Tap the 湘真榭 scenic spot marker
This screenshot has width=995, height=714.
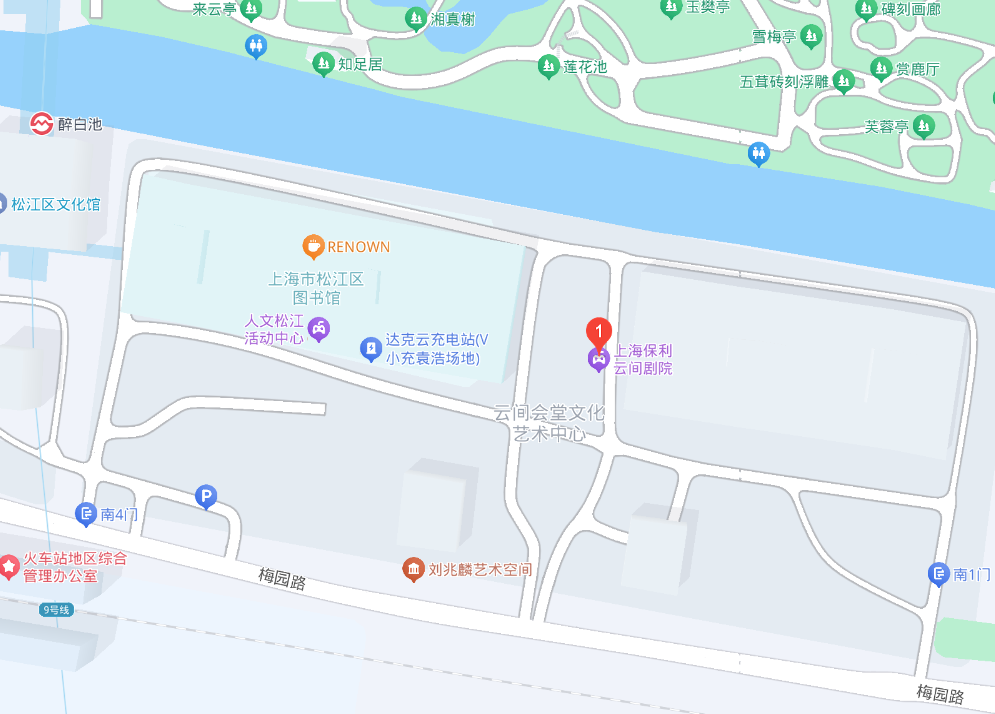(415, 18)
